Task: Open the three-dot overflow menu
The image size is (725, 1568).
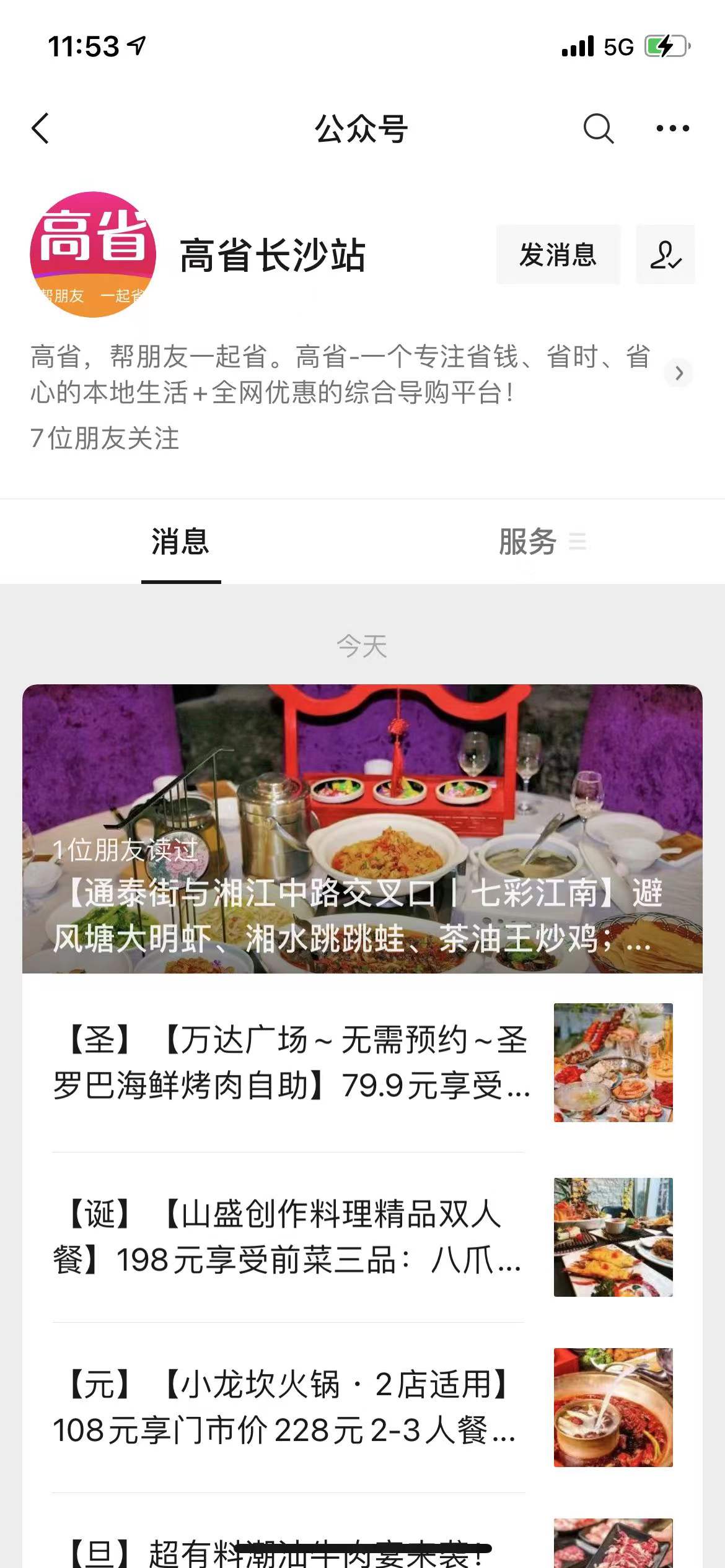Action: (x=672, y=129)
